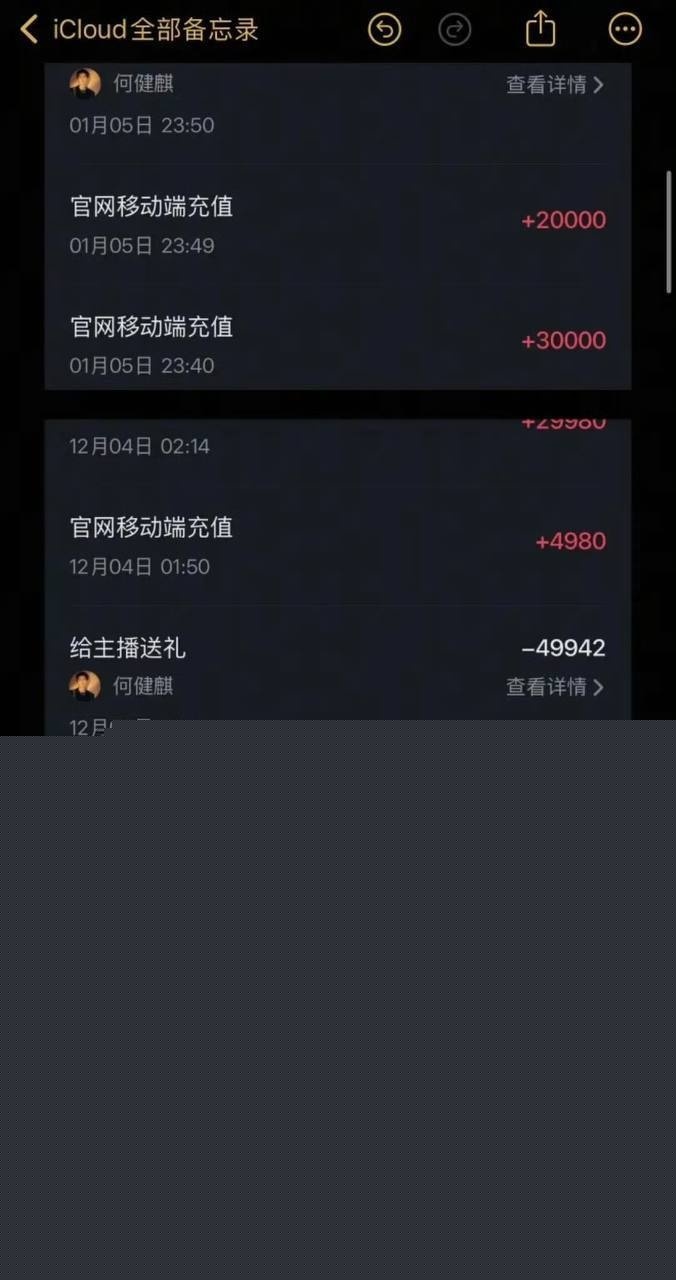
Task: Share this note
Action: (x=540, y=30)
